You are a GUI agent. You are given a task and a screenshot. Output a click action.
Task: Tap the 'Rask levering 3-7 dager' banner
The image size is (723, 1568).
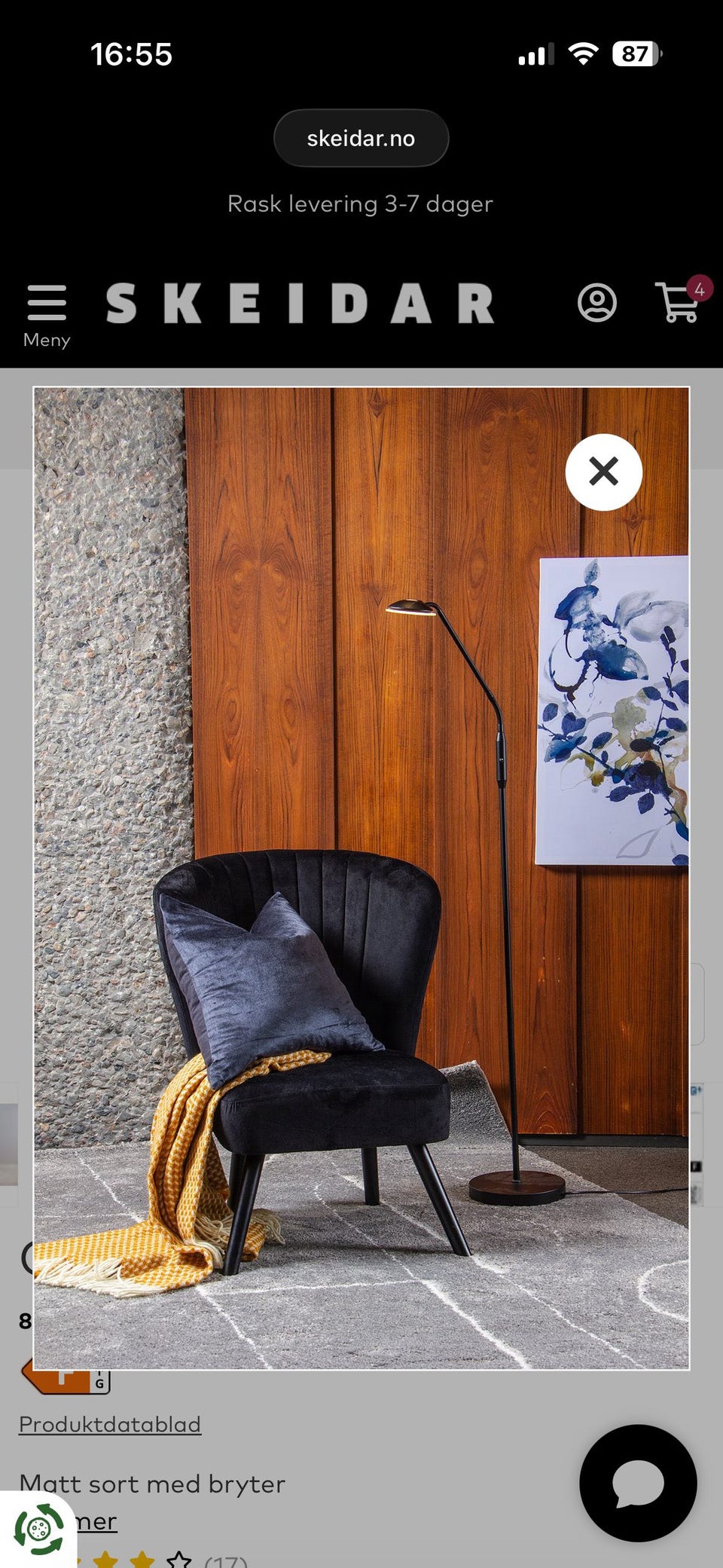361,203
